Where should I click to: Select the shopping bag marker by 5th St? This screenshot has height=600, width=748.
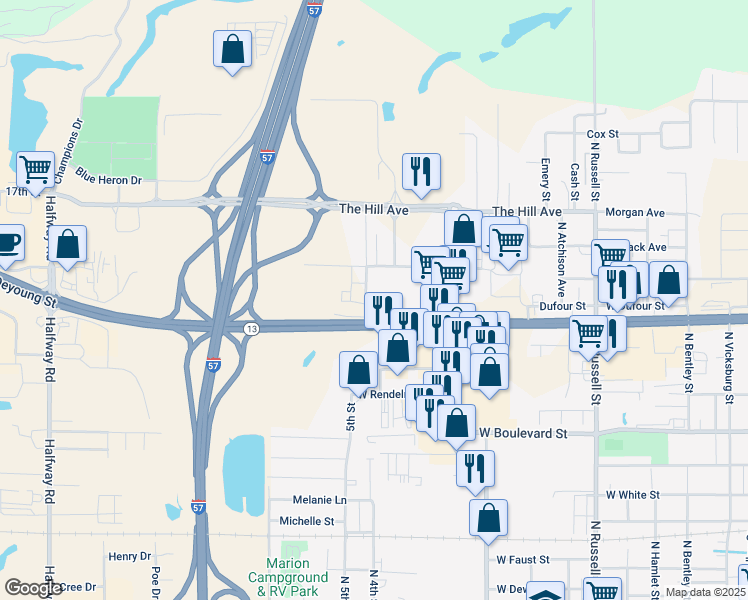coord(358,374)
